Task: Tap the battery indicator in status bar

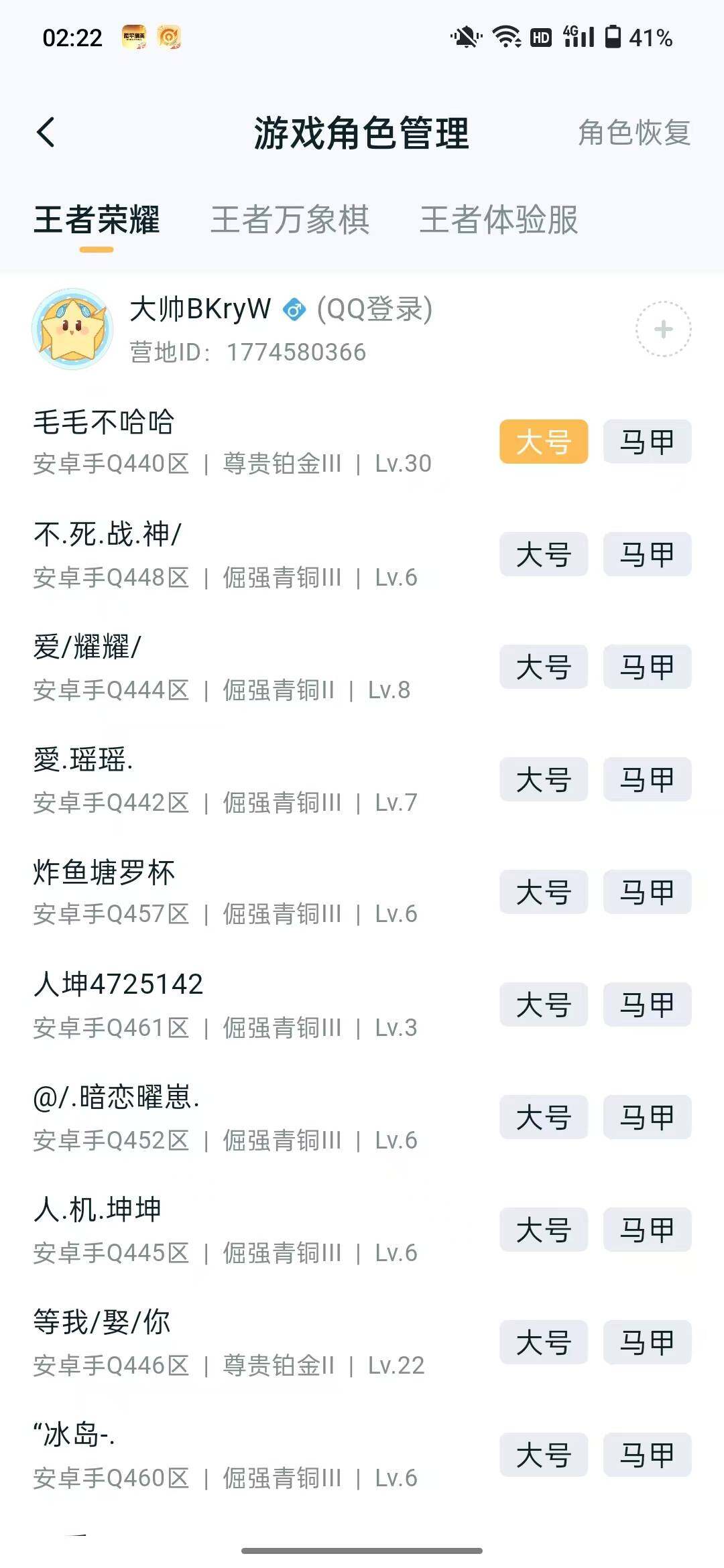Action: 612,38
